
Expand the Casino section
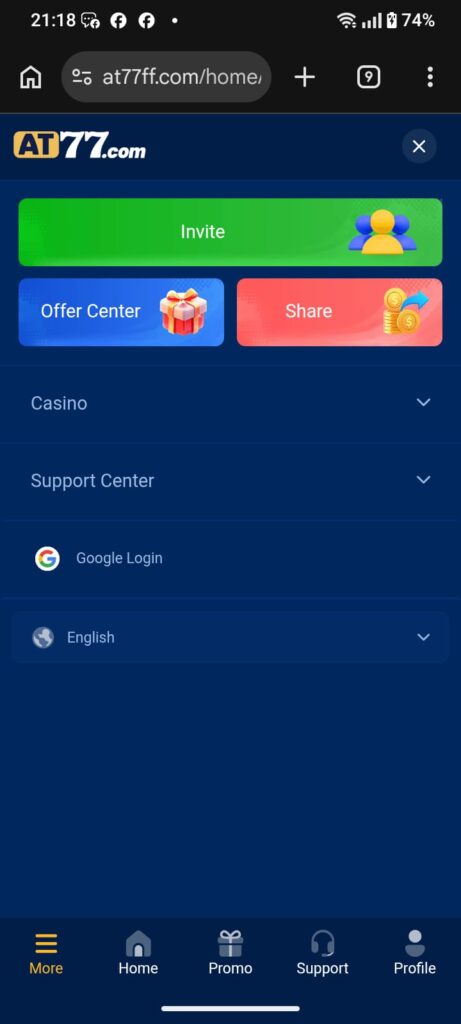[230, 403]
